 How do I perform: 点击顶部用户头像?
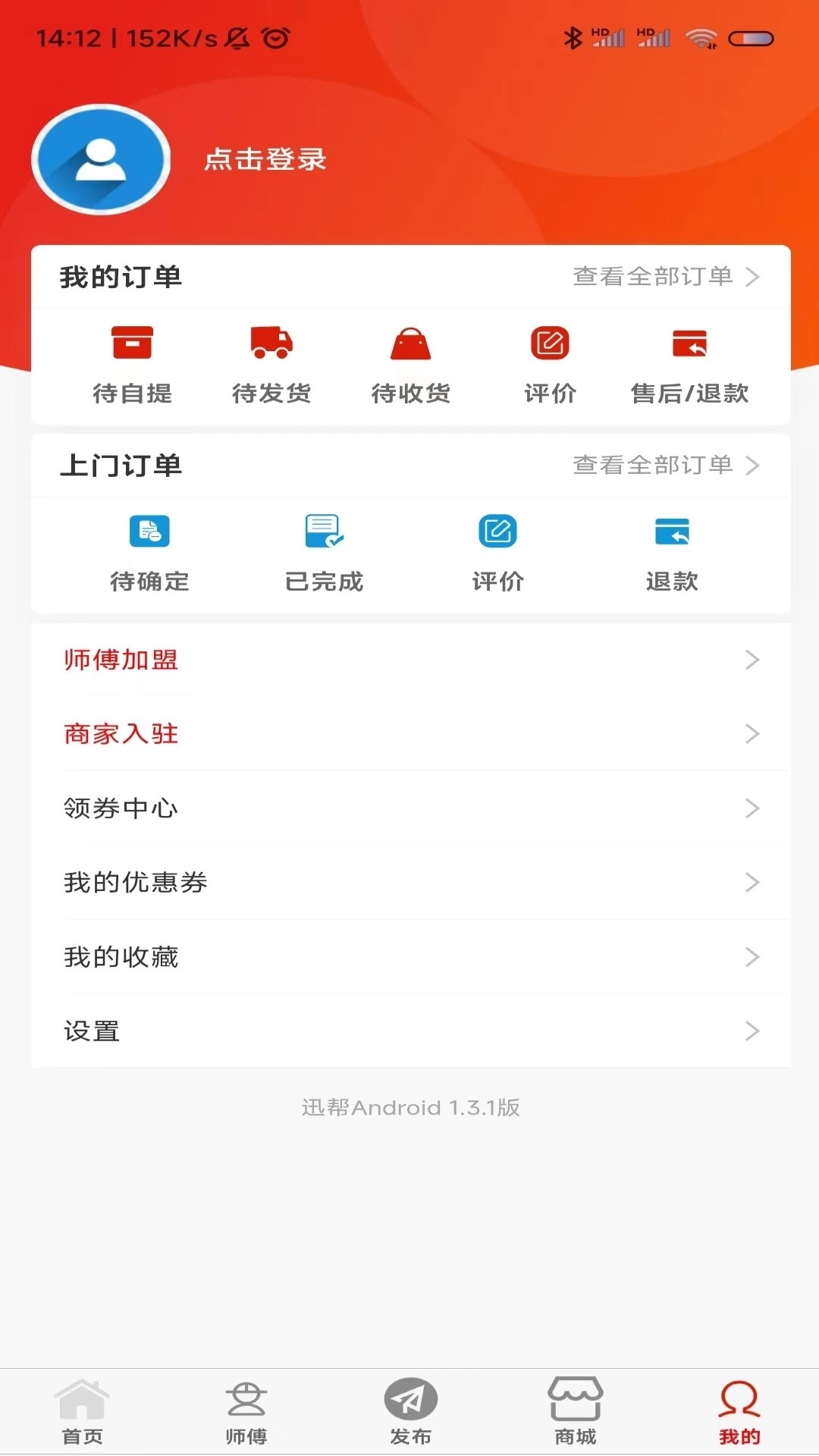pos(100,160)
